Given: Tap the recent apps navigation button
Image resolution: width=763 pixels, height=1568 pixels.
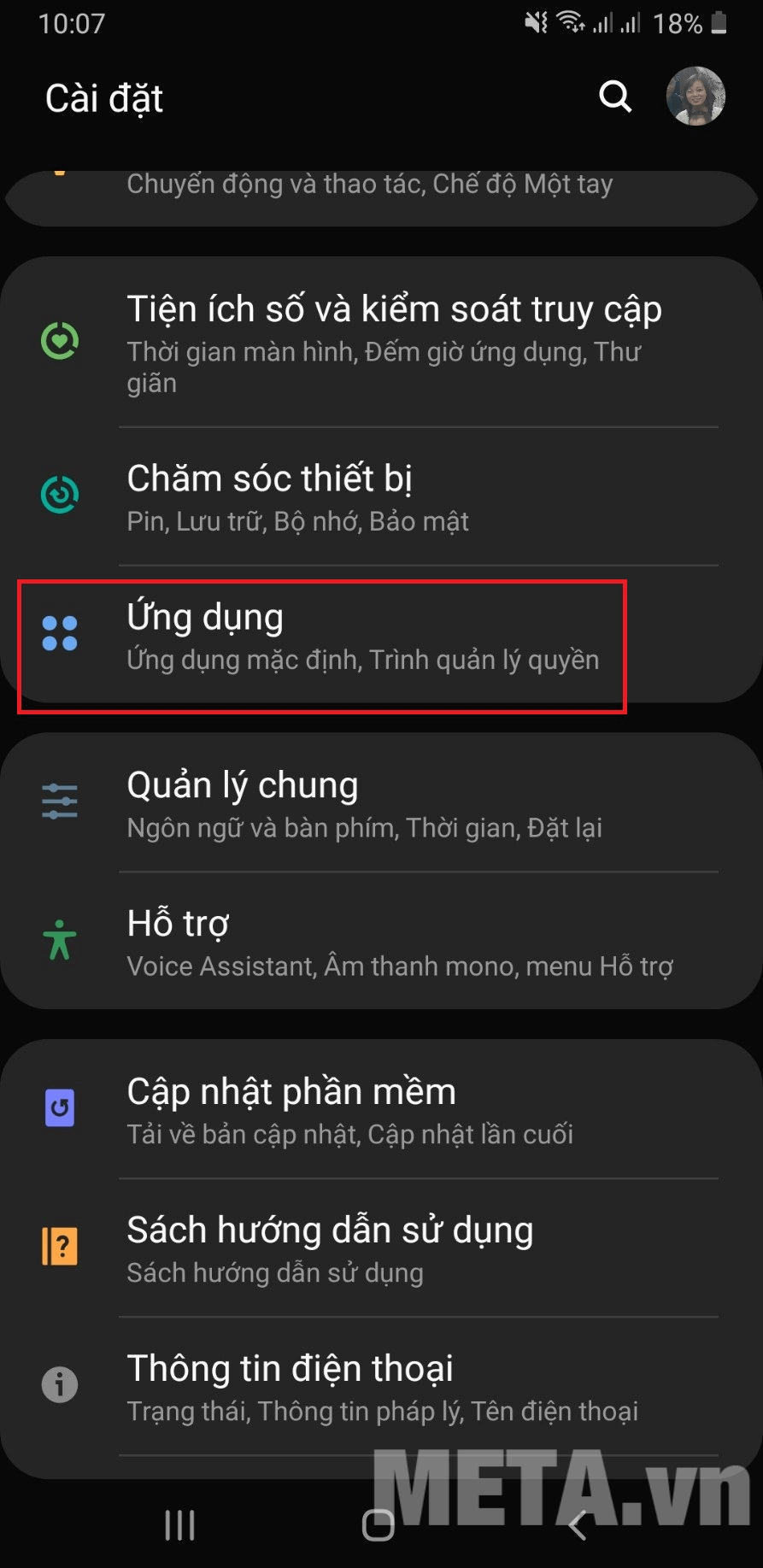Looking at the screenshot, I should coord(179,1524).
